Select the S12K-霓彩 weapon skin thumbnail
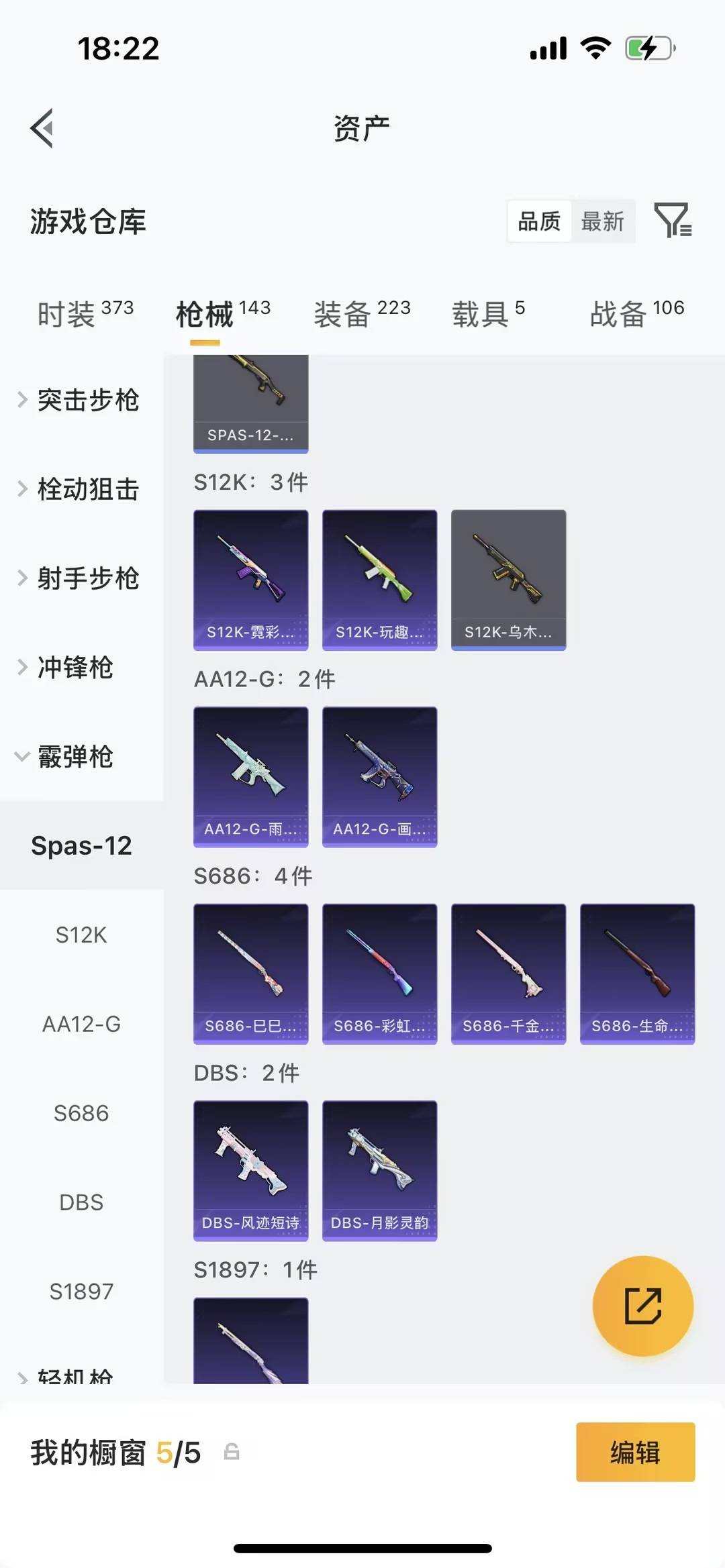 click(250, 579)
